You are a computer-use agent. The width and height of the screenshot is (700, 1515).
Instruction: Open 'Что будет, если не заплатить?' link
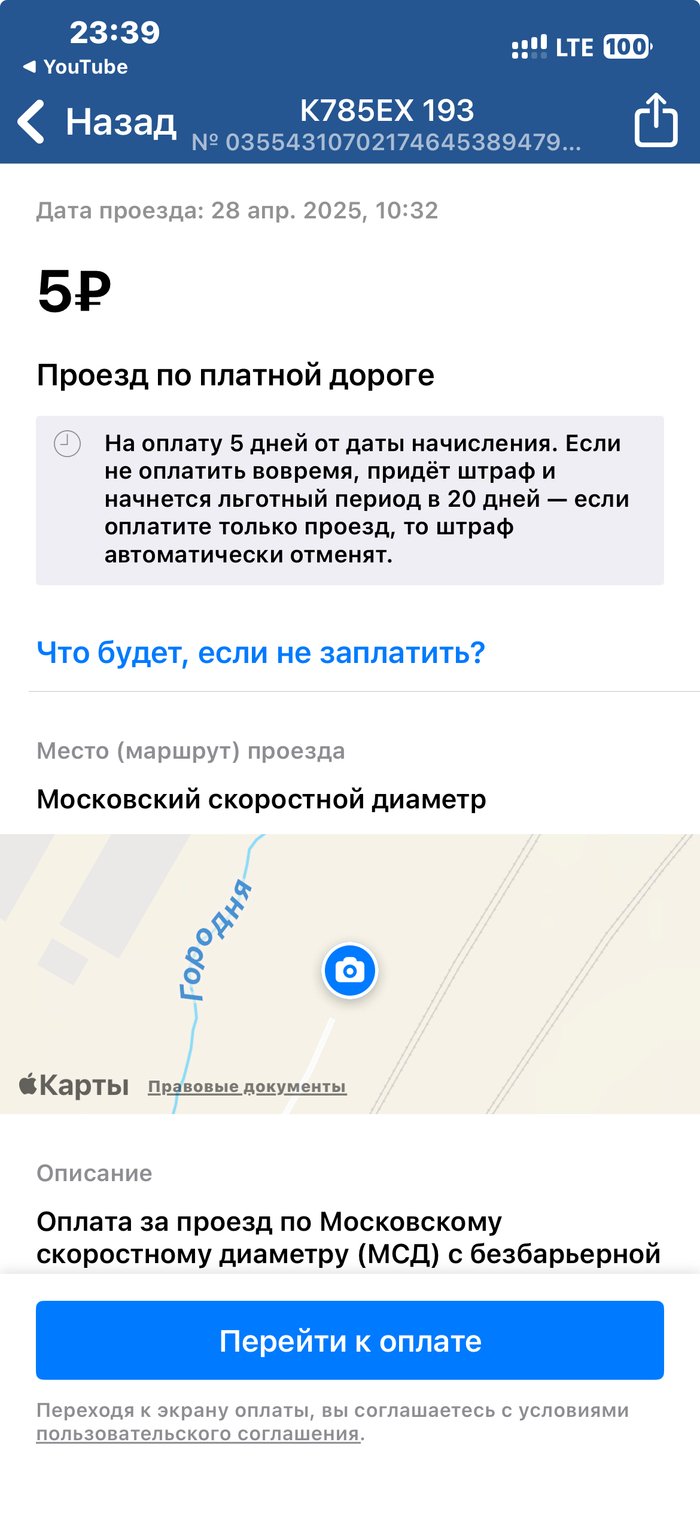(260, 653)
